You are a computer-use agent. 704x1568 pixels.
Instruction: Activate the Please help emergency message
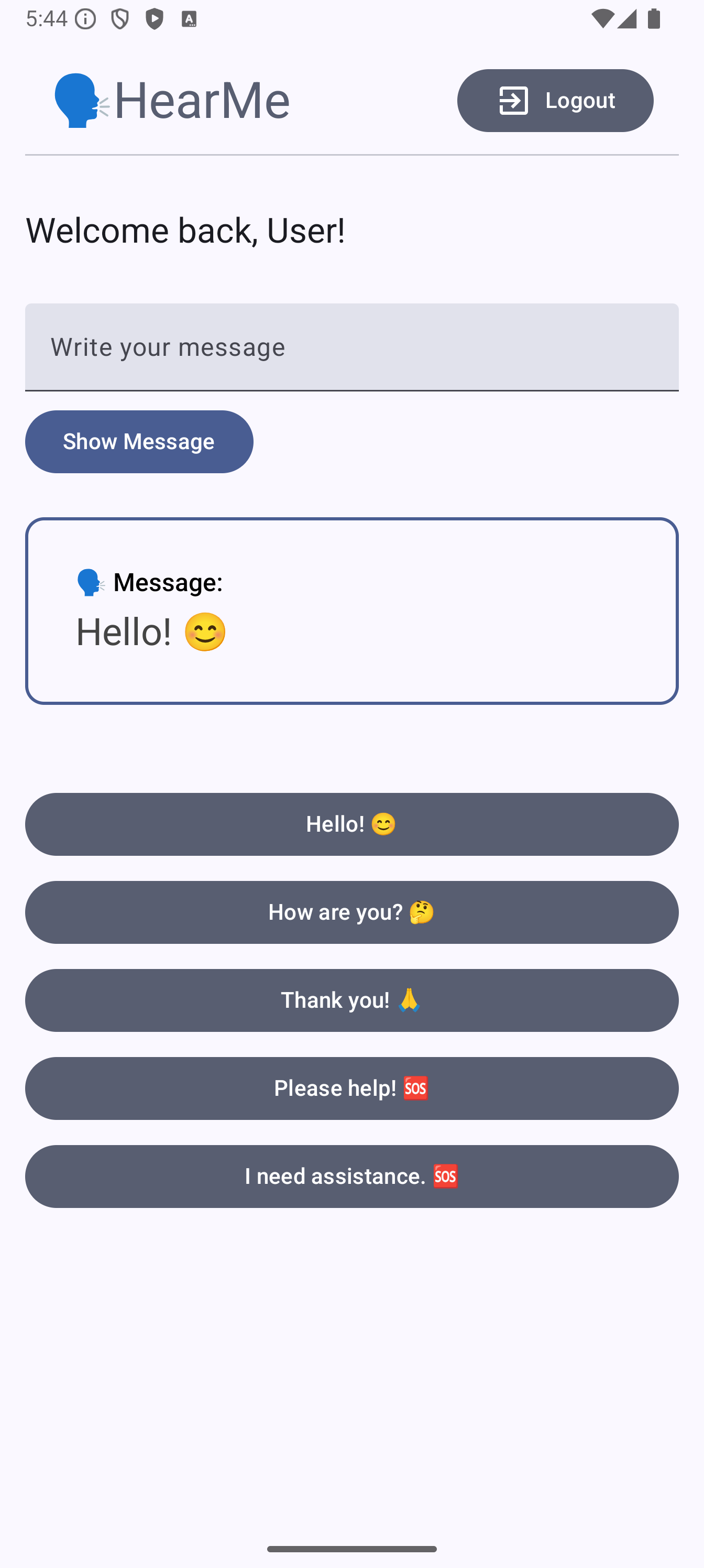pos(351,1088)
